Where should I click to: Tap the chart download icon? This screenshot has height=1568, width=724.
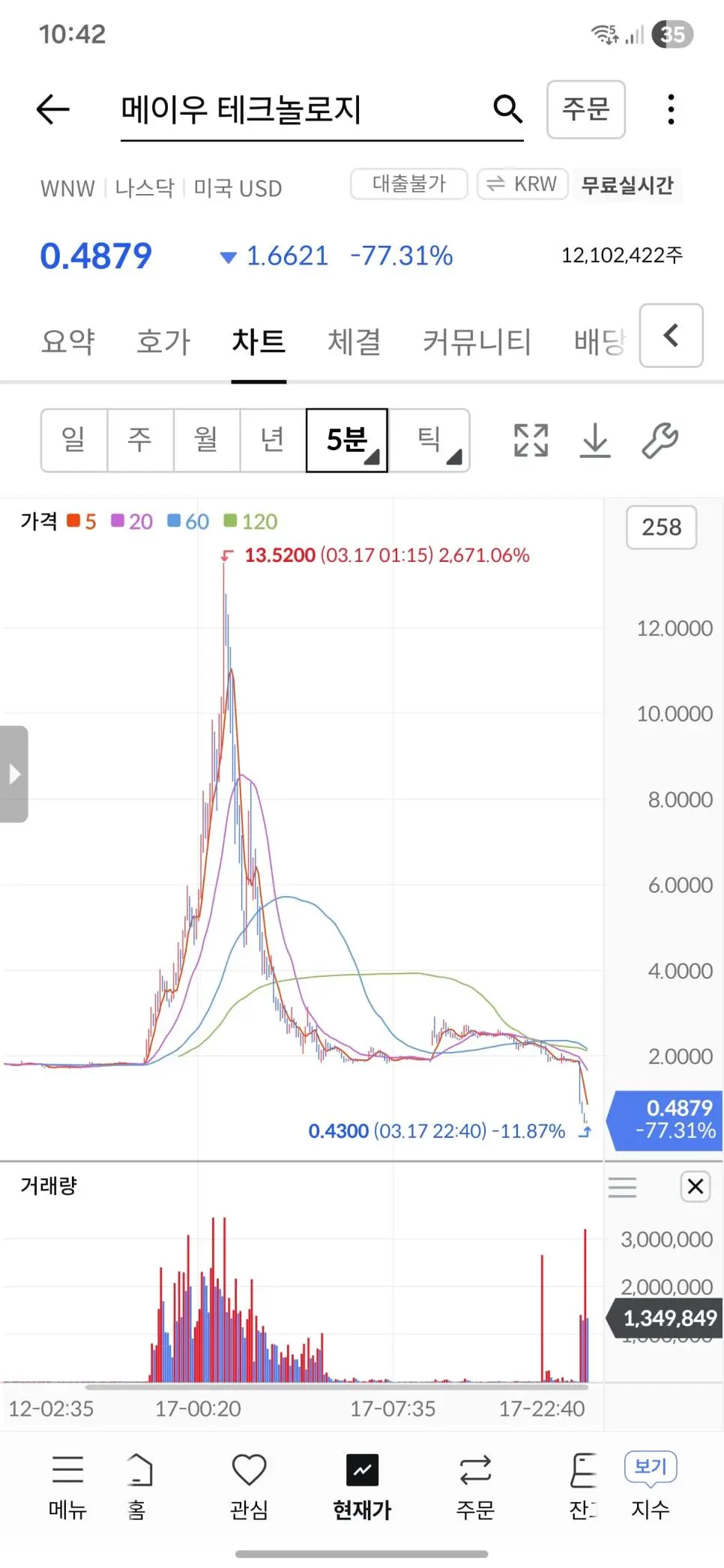click(x=595, y=440)
